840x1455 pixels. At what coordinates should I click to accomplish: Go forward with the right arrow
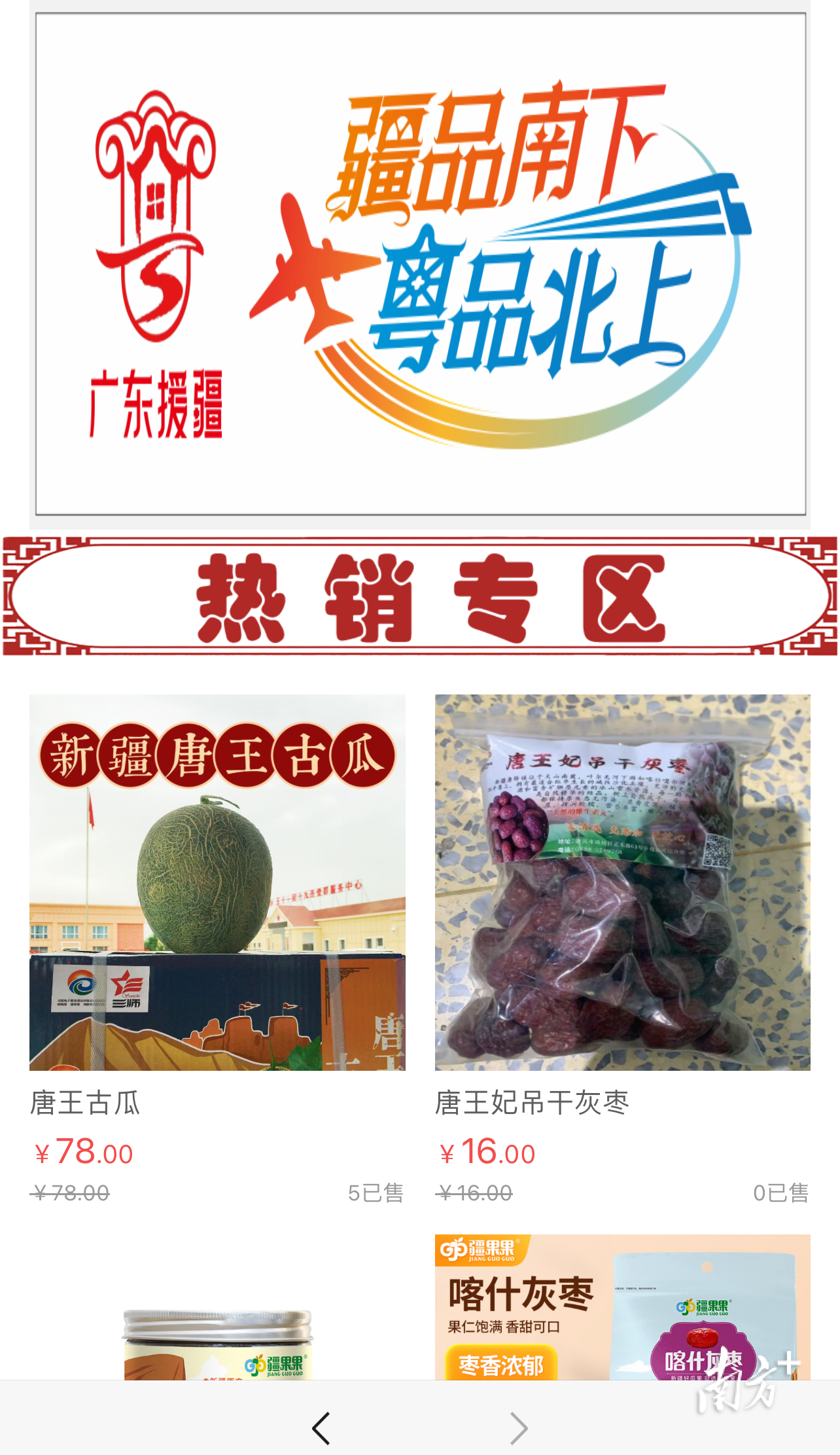click(518, 1428)
